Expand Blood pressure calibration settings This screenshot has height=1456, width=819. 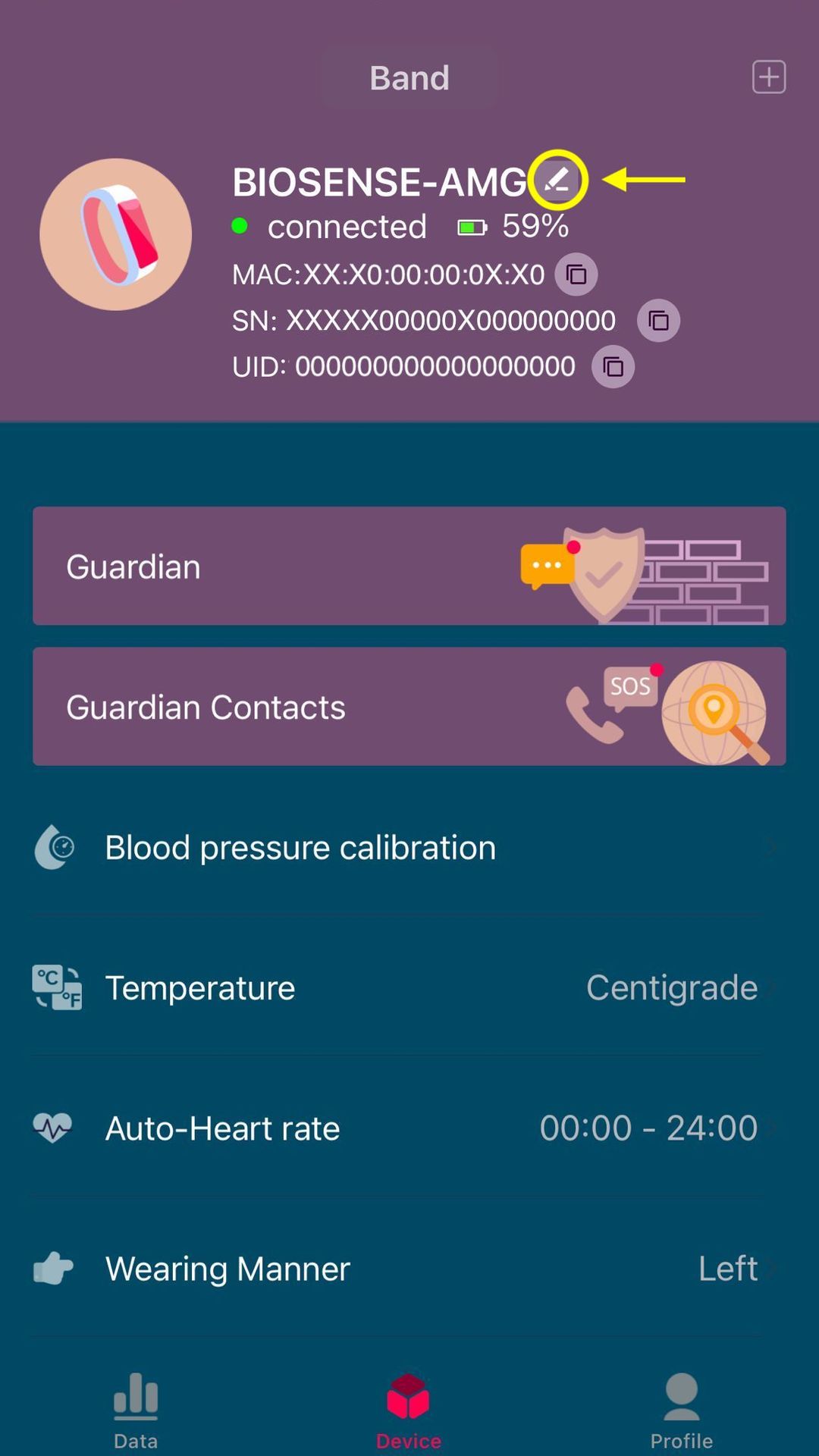pyautogui.click(x=409, y=847)
